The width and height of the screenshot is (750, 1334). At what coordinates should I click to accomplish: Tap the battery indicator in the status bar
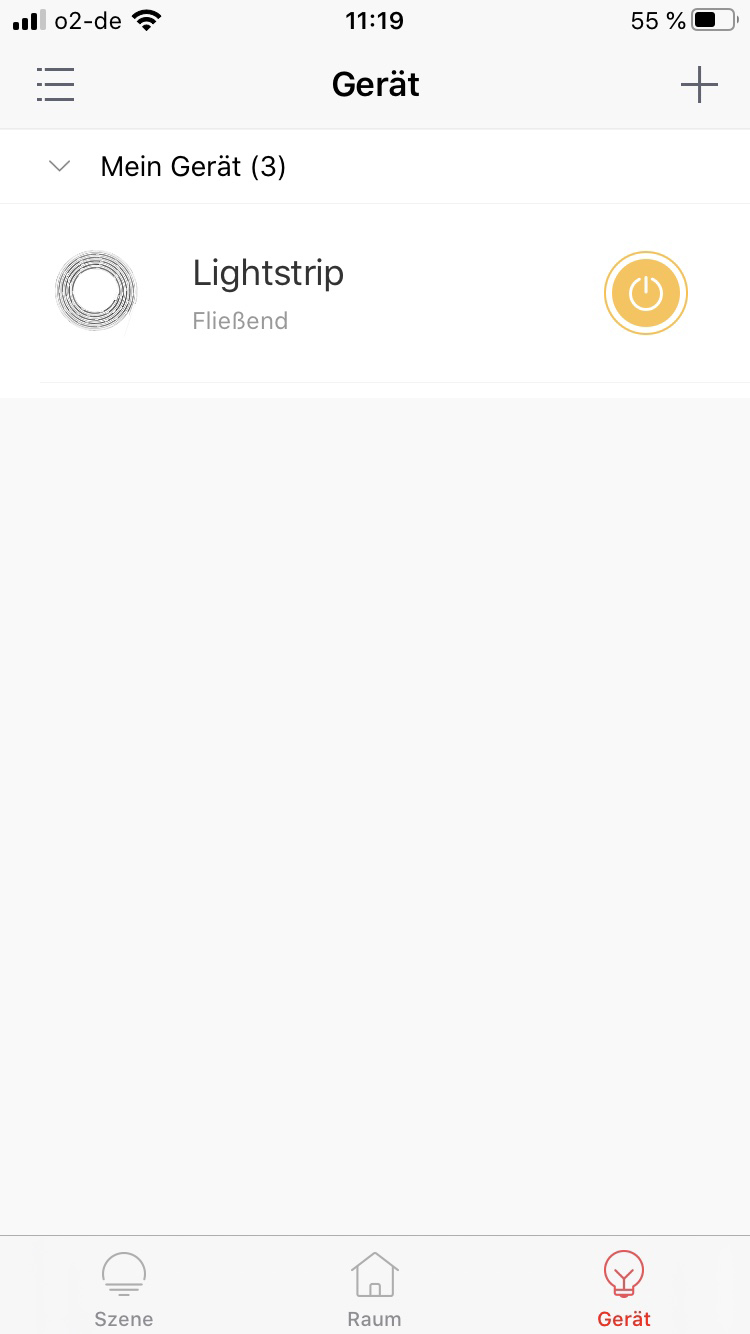(x=712, y=20)
